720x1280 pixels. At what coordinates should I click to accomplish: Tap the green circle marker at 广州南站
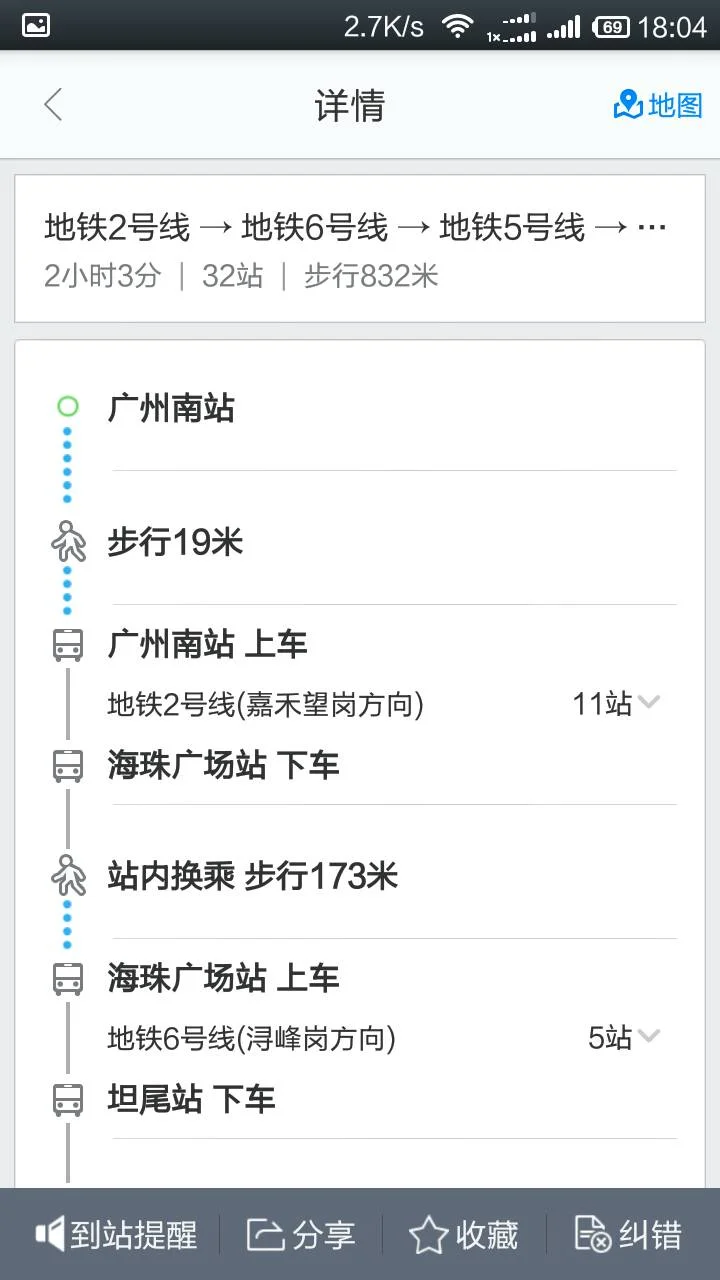coord(66,407)
